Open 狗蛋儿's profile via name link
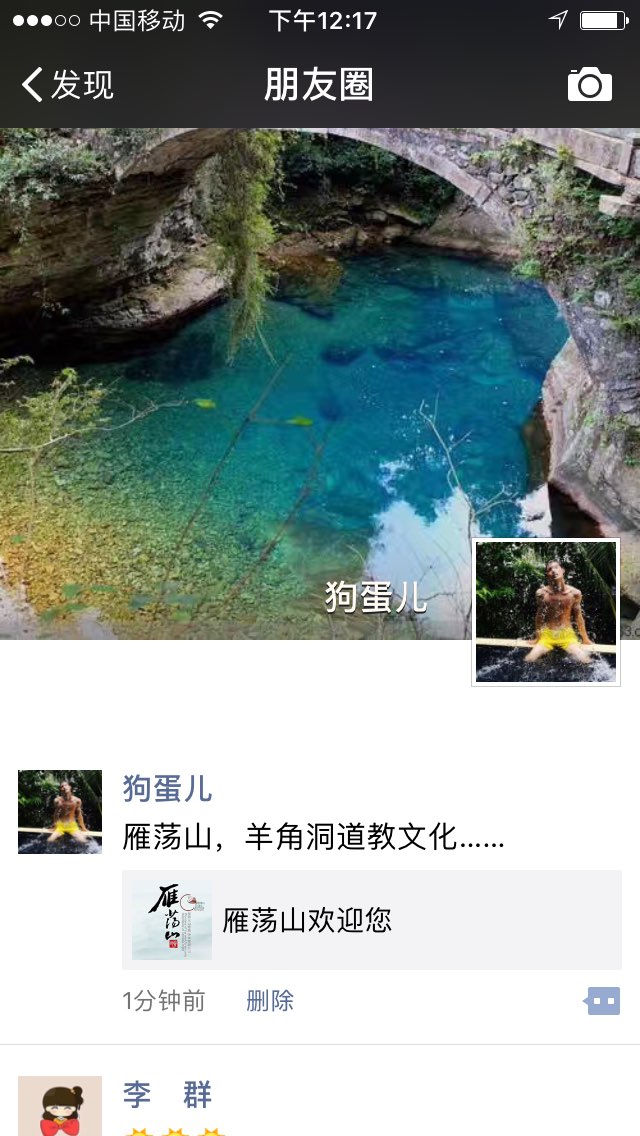Image resolution: width=640 pixels, height=1136 pixels. [167, 788]
